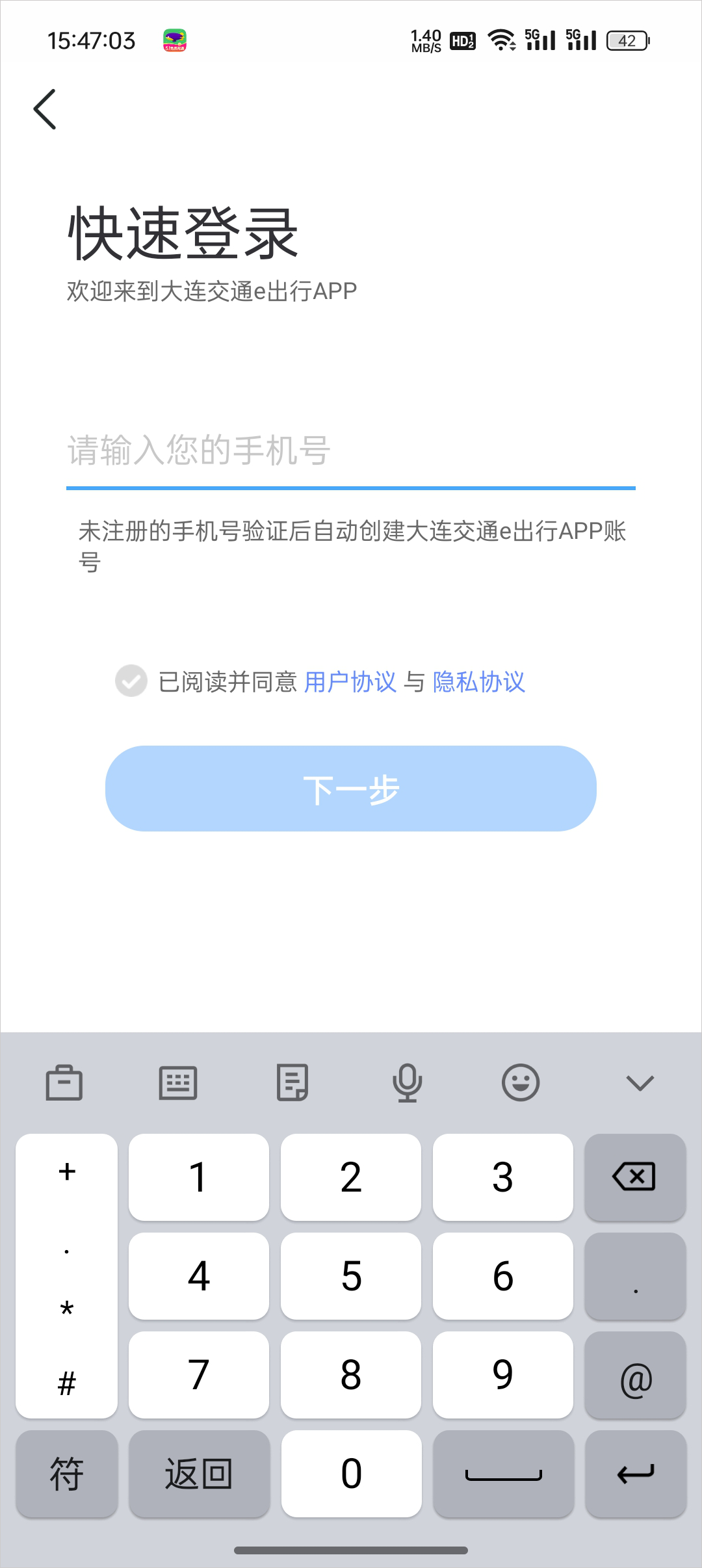The image size is (702, 1568).
Task: Open the 用户协议 link
Action: 350,682
